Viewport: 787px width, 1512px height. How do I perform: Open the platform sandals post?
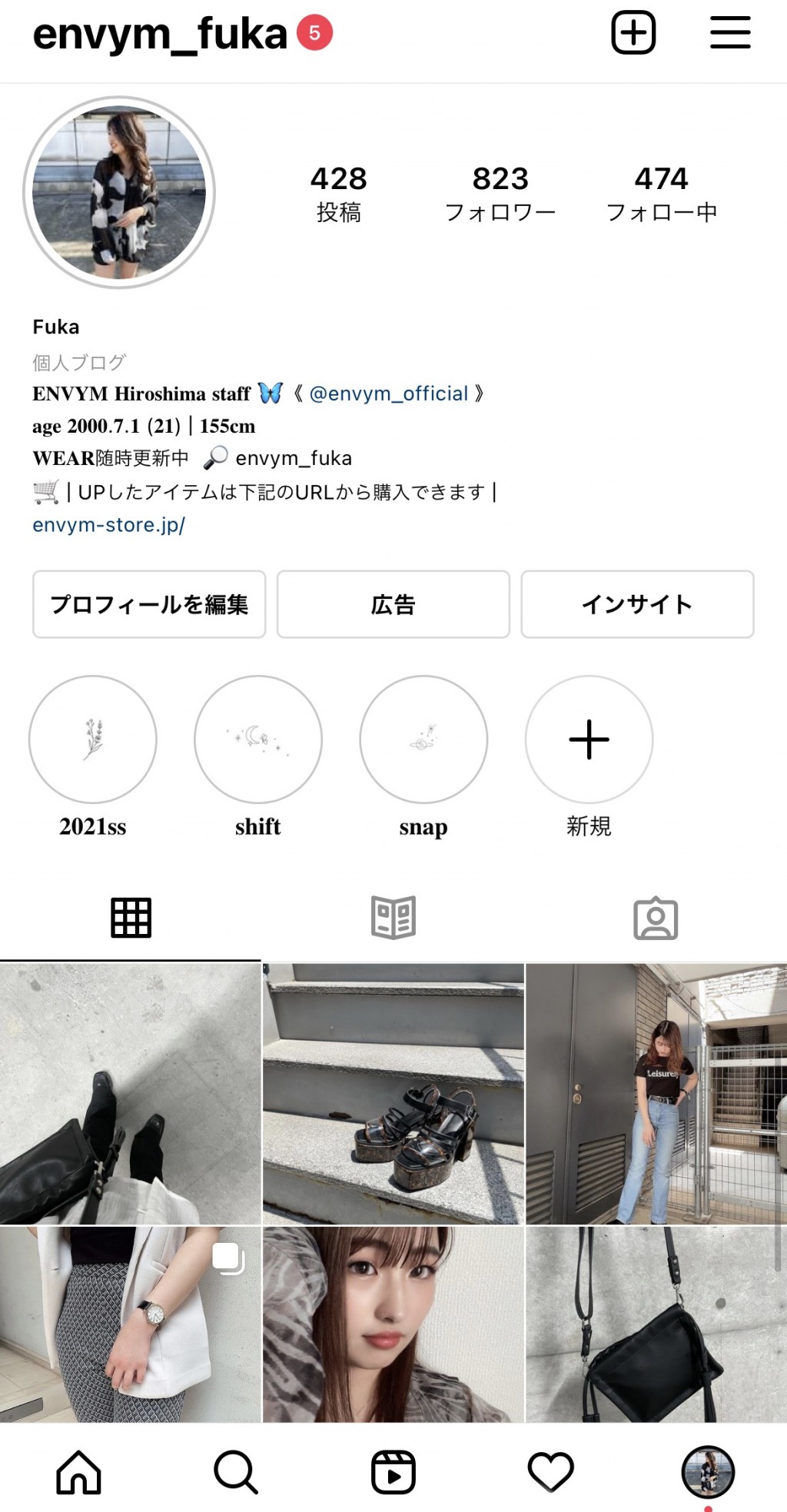[x=393, y=1093]
